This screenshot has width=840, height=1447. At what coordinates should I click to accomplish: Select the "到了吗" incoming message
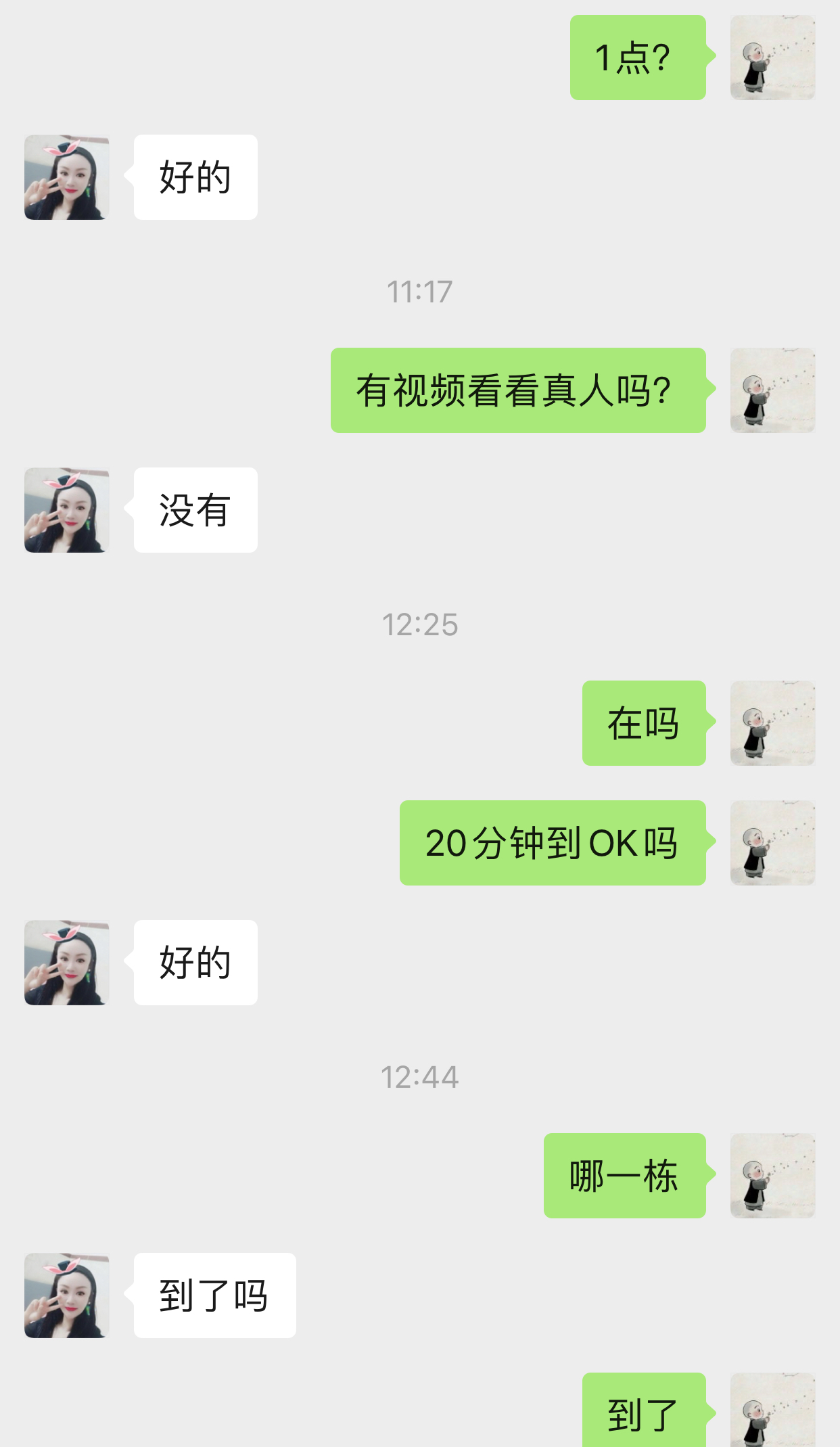(x=215, y=1296)
